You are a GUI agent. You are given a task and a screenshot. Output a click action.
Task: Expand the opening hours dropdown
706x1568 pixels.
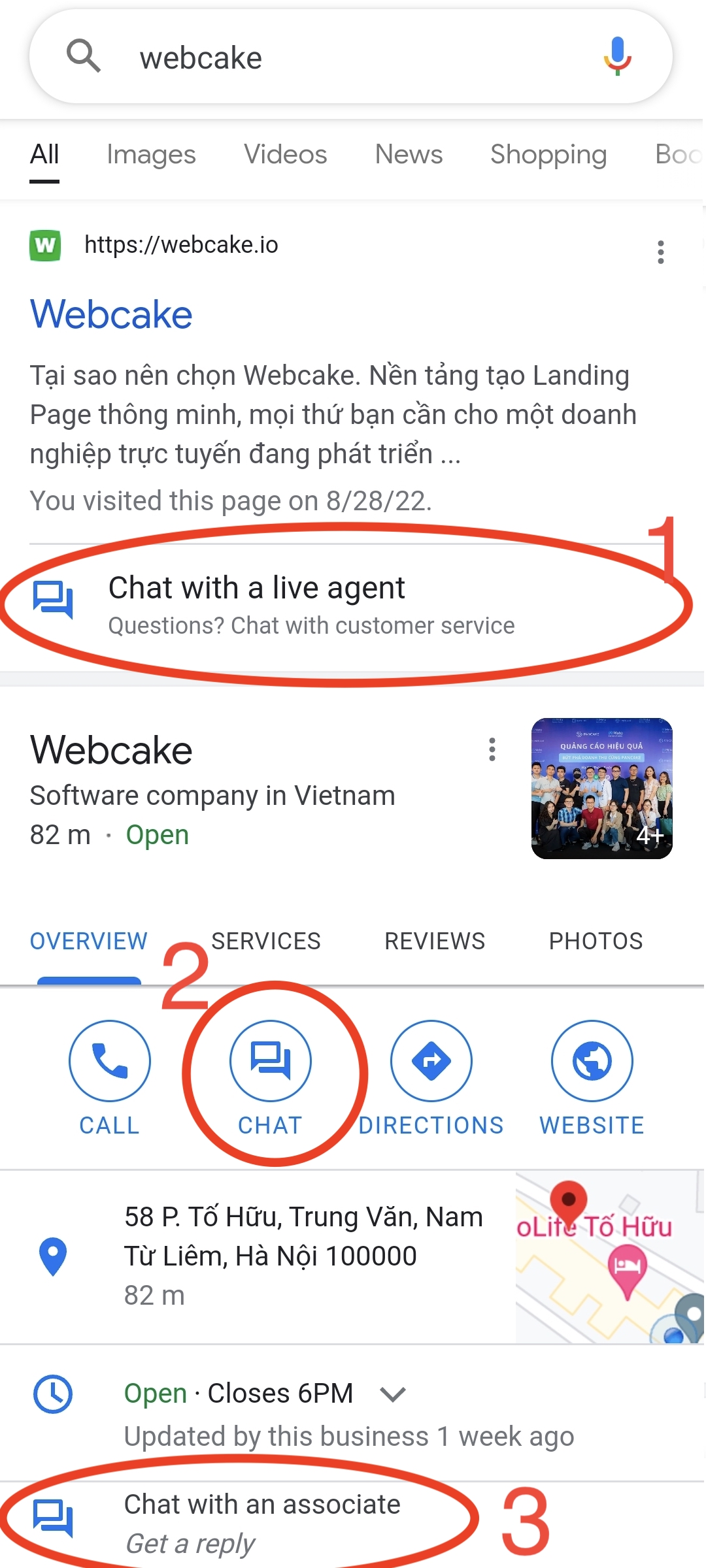click(393, 1394)
